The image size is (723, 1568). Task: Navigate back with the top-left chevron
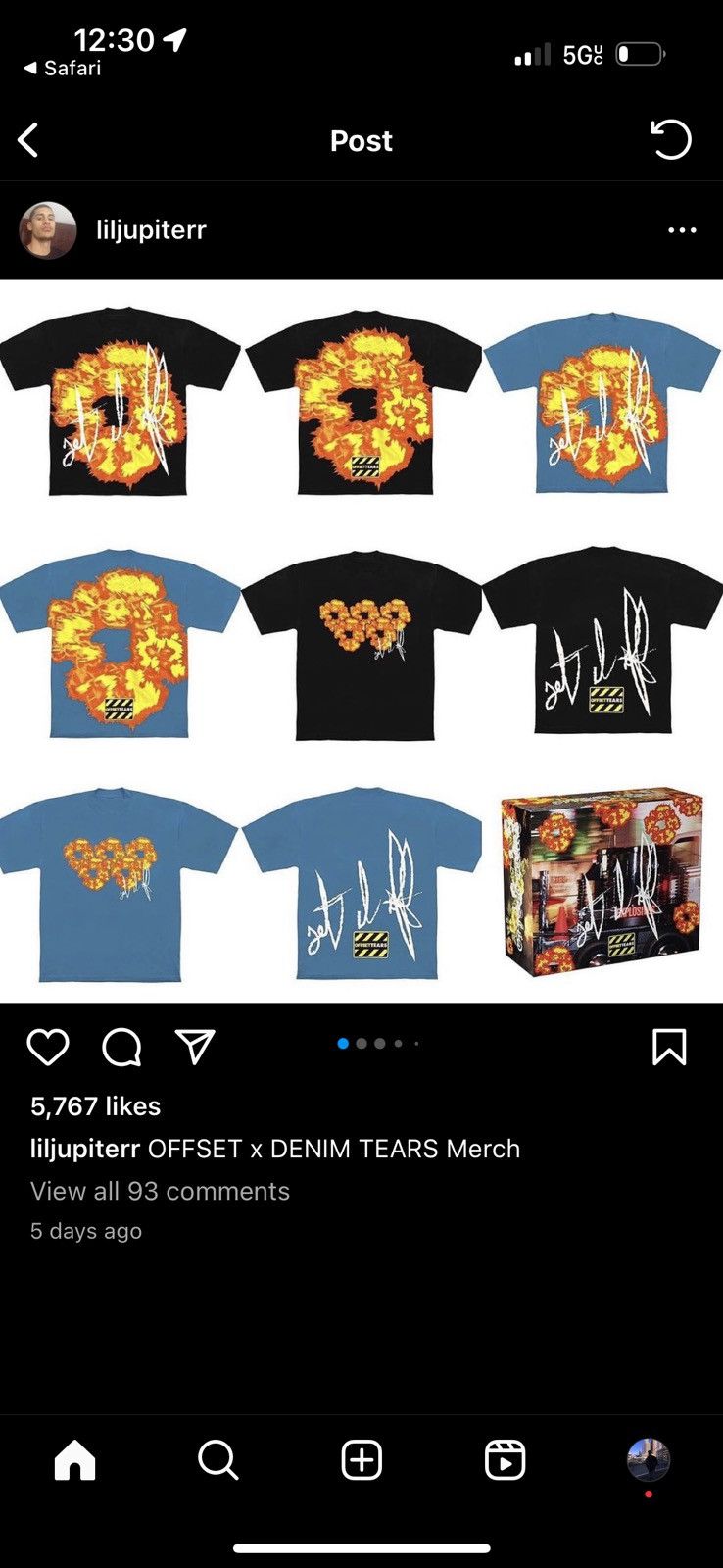click(28, 140)
